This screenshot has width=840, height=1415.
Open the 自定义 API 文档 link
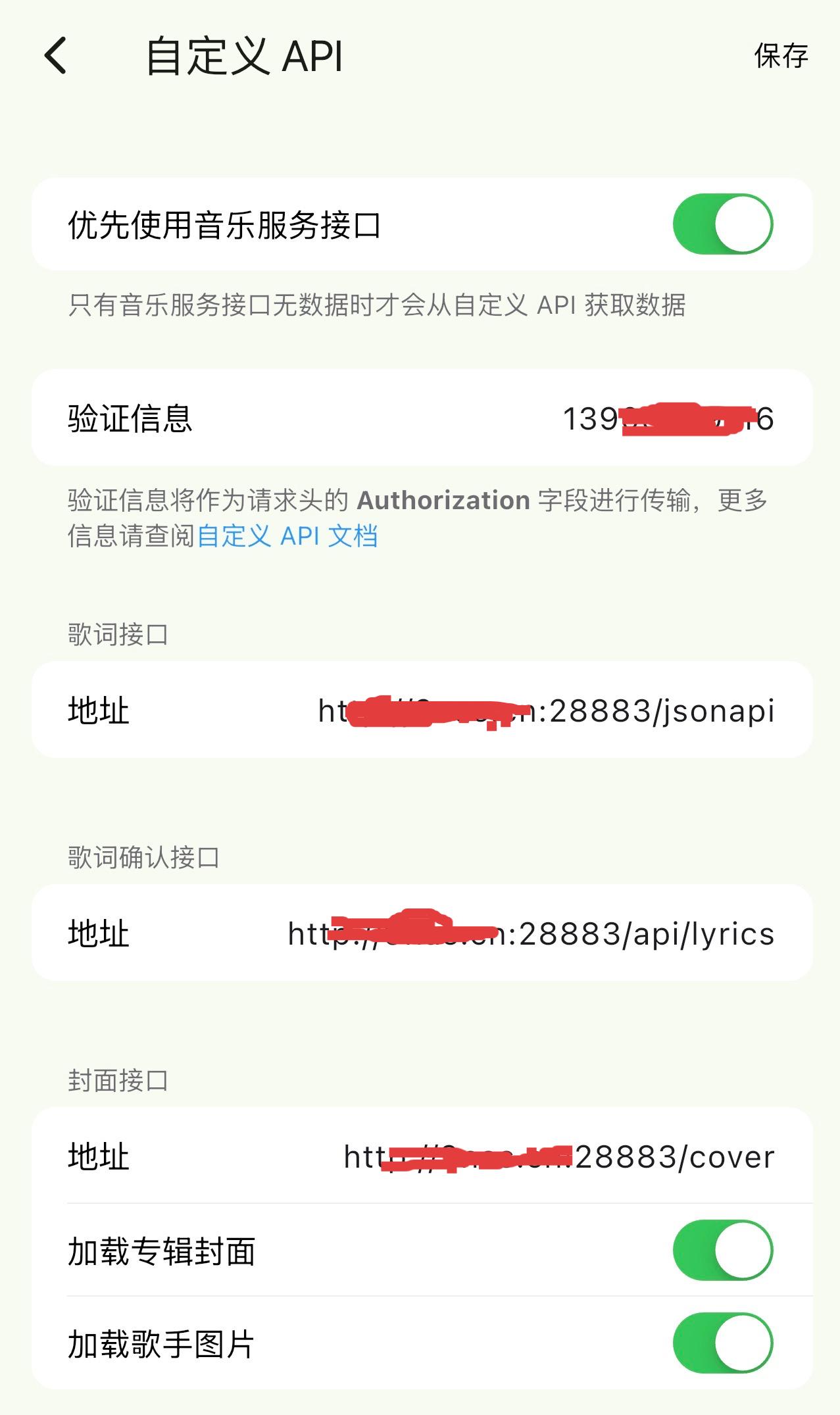[287, 536]
